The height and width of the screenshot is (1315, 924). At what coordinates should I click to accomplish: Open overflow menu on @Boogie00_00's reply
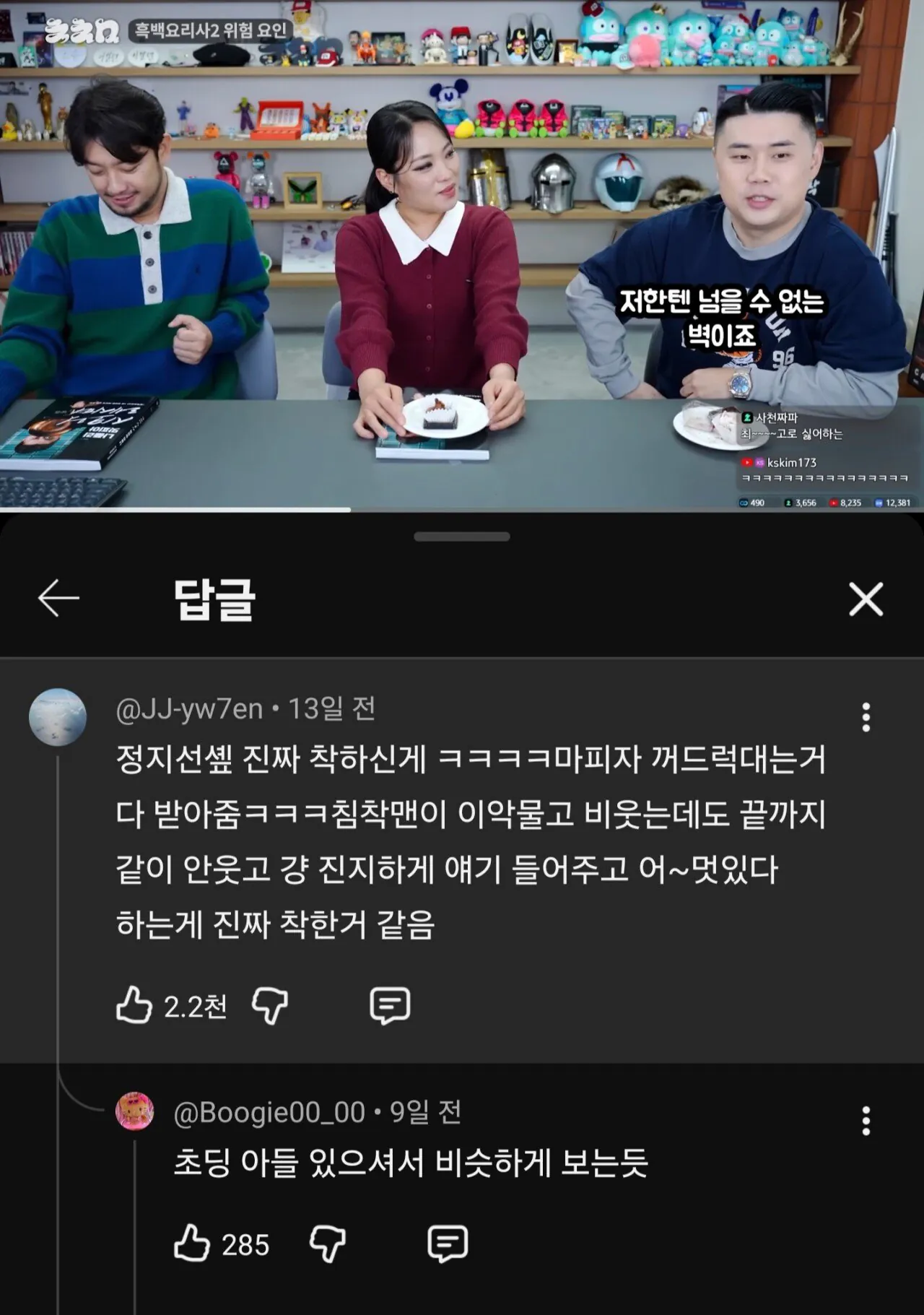(866, 1121)
